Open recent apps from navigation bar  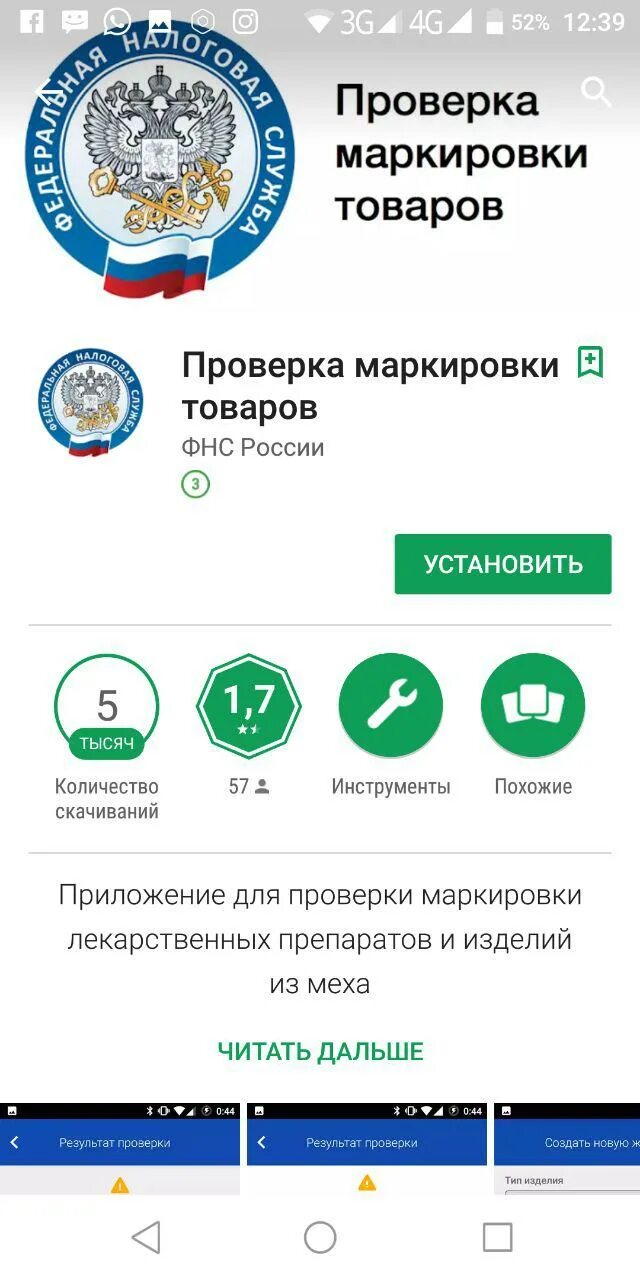tap(497, 1237)
